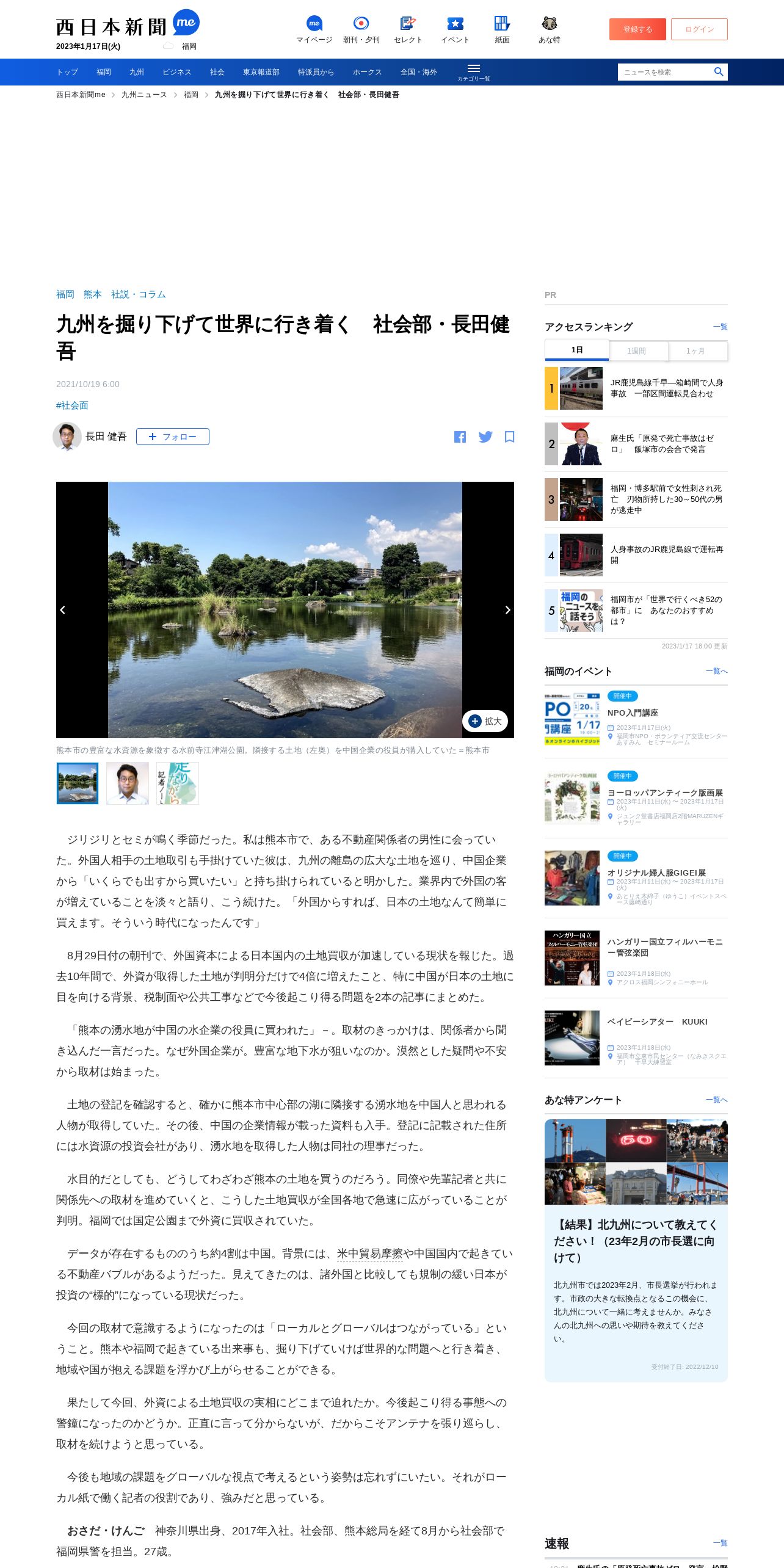Open the NPO入門講座 event
Viewport: 784px width, 1568px height.
pos(633,713)
